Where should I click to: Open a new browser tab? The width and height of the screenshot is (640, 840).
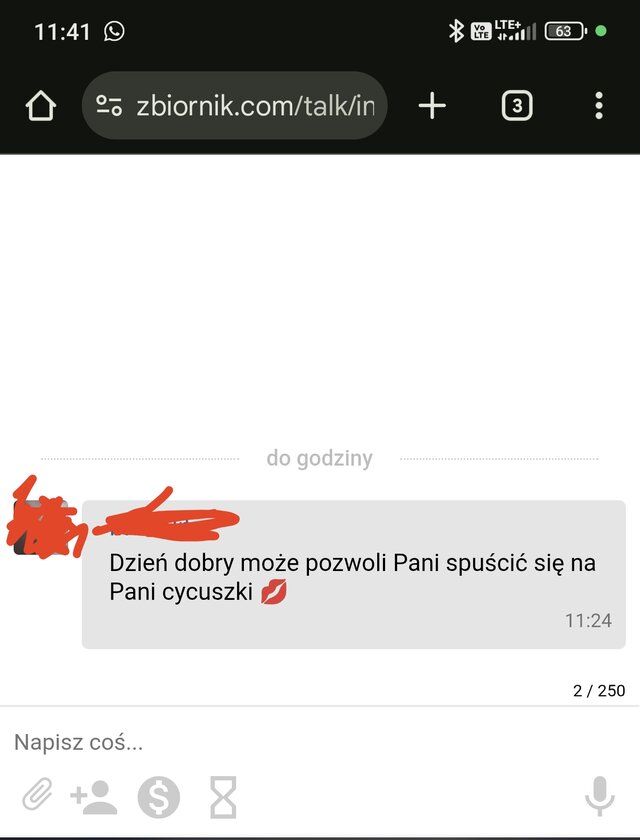432,106
